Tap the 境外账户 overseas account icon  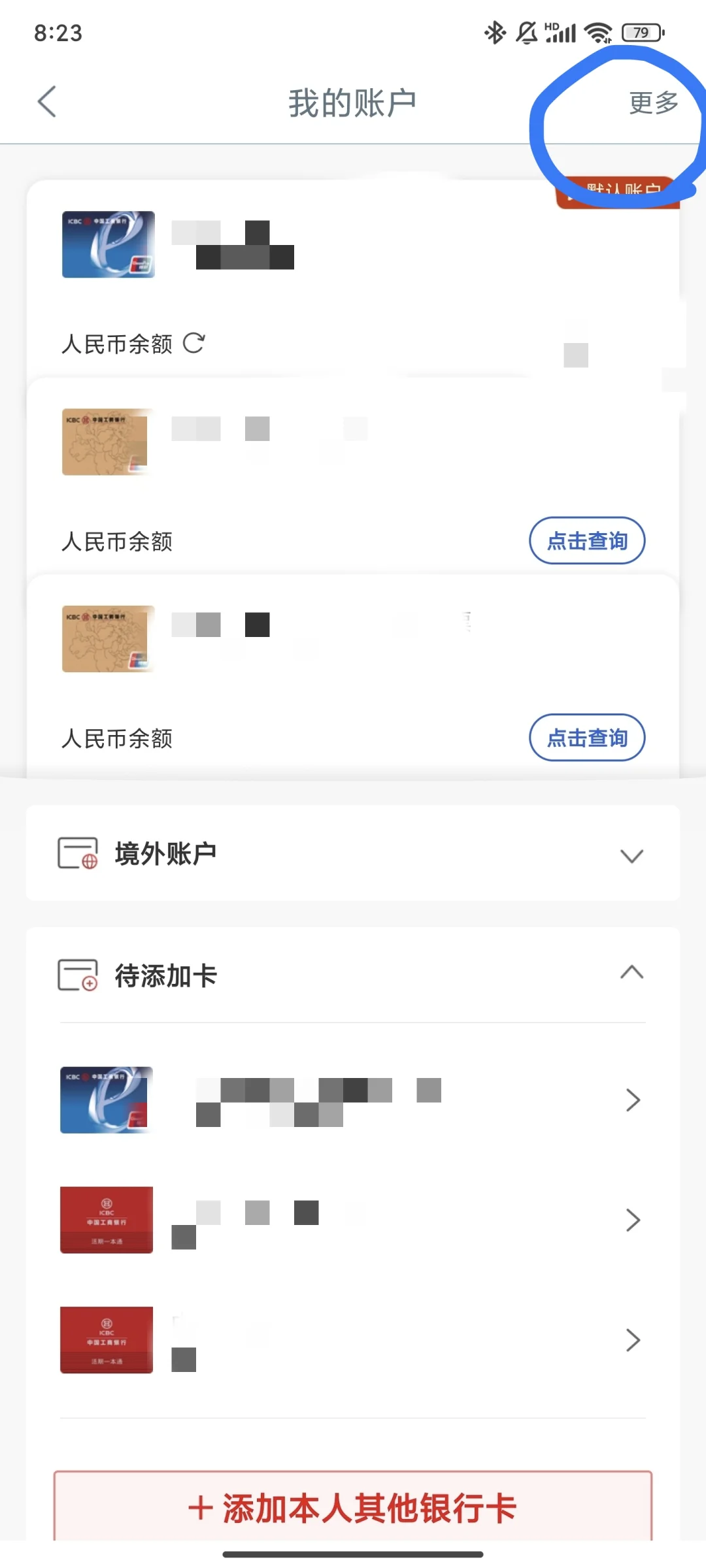(x=76, y=853)
